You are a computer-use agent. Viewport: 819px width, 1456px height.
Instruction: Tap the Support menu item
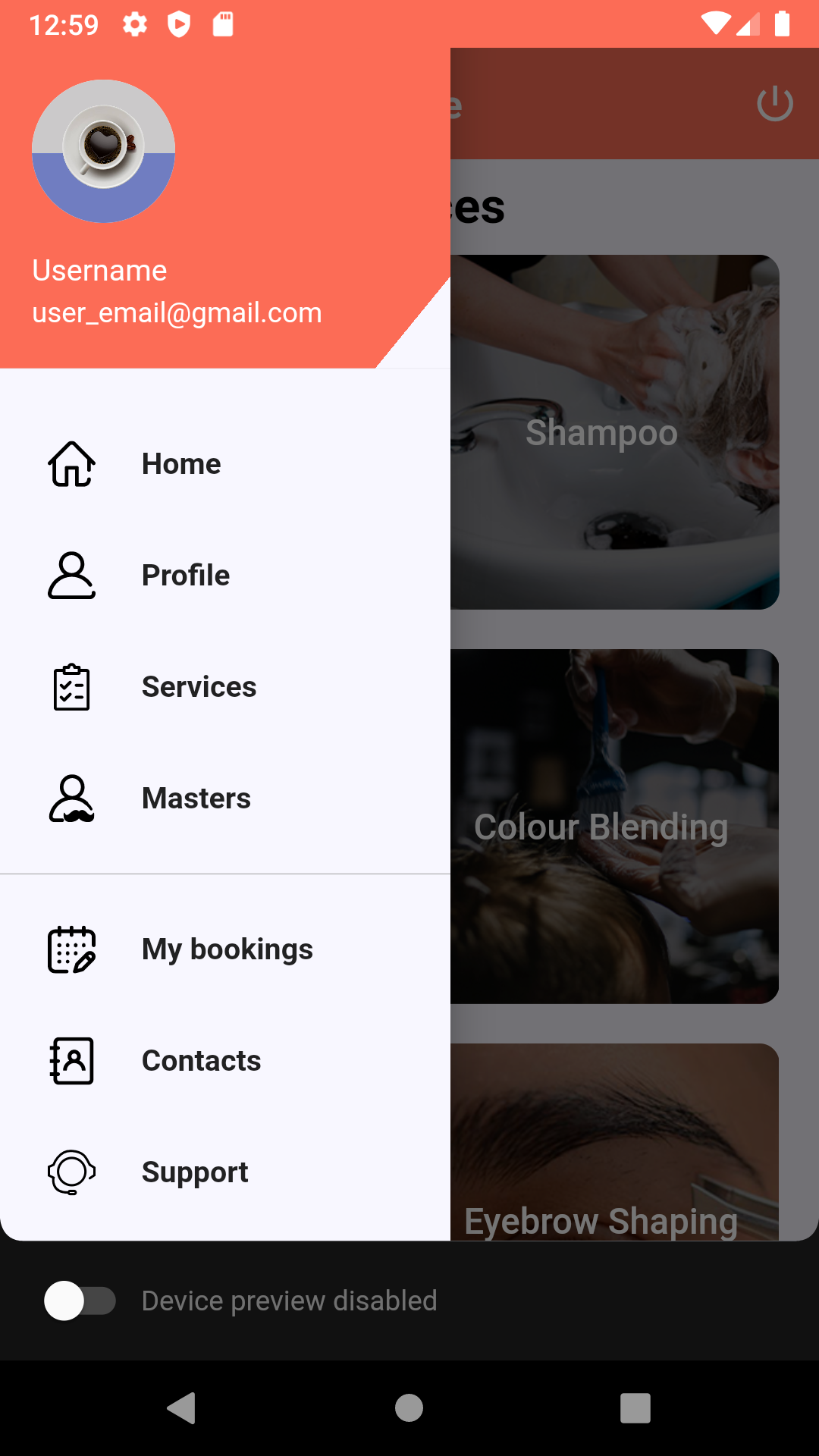click(x=194, y=1172)
